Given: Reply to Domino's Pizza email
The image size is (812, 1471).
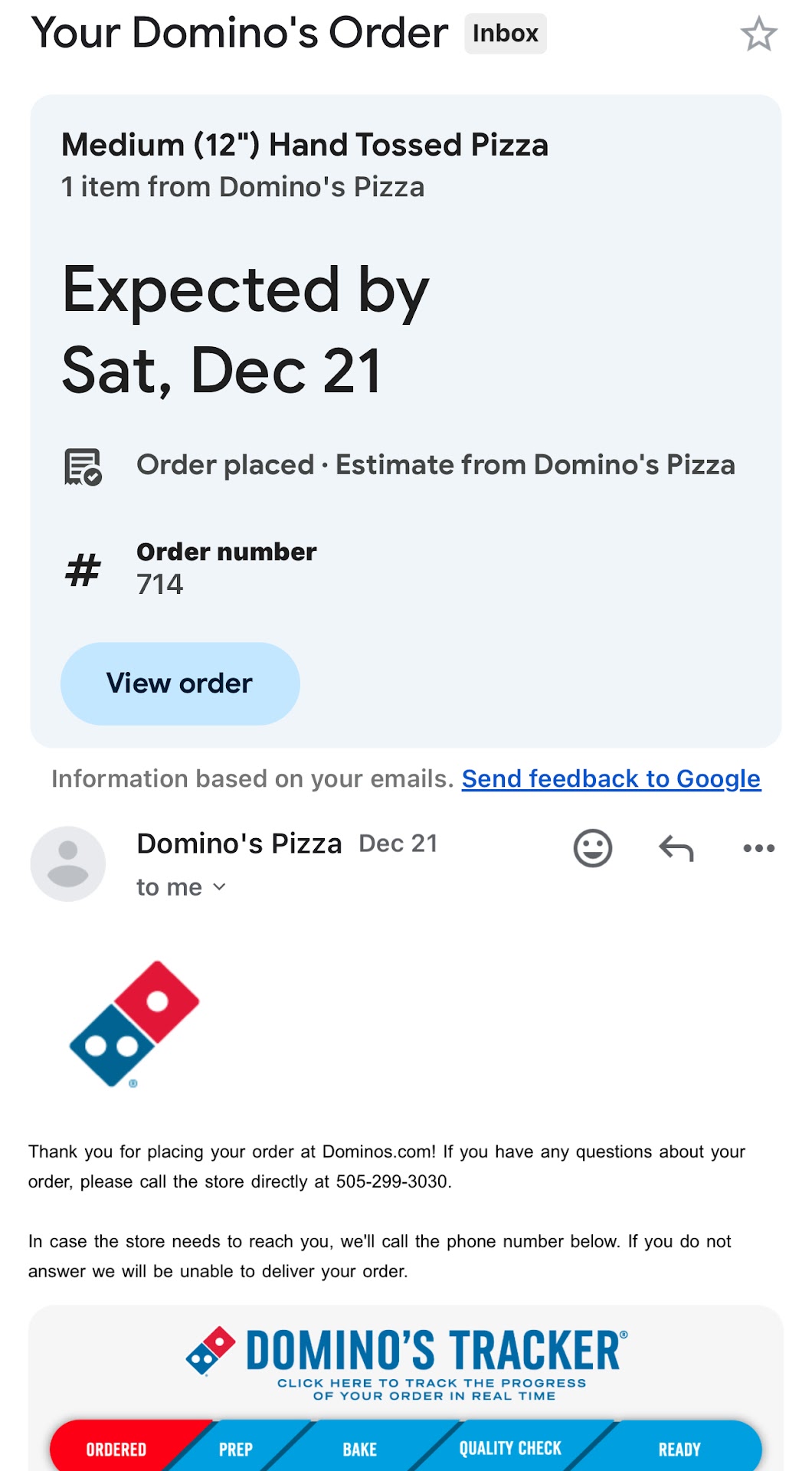Looking at the screenshot, I should point(676,848).
